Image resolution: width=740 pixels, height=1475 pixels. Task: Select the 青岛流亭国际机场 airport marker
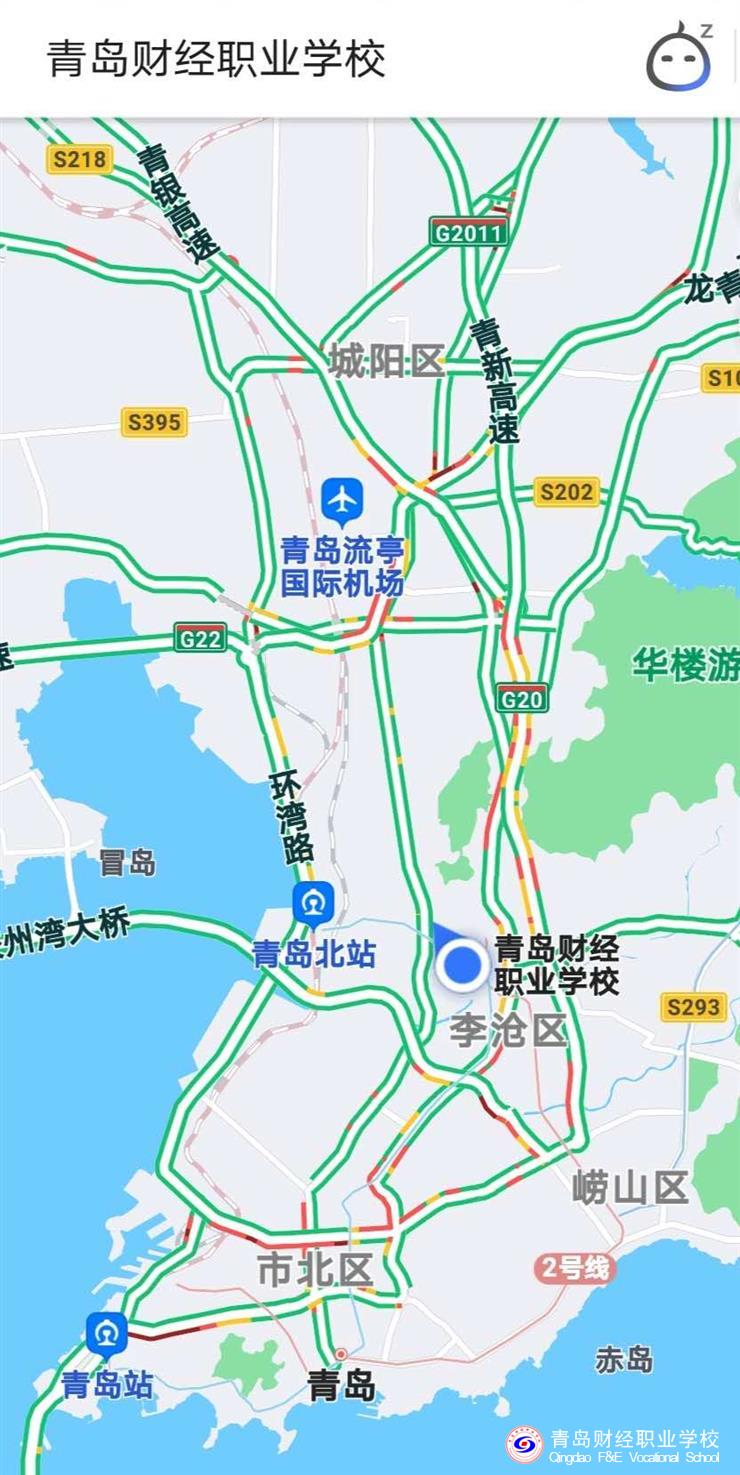342,502
